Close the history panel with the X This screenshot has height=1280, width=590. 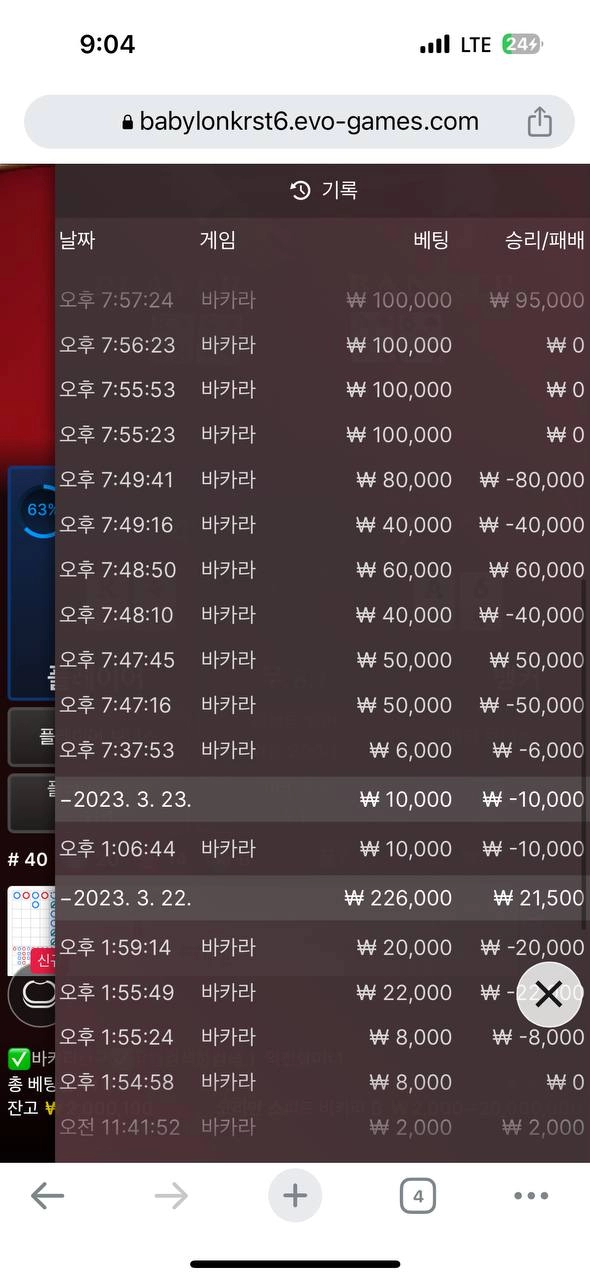(549, 994)
